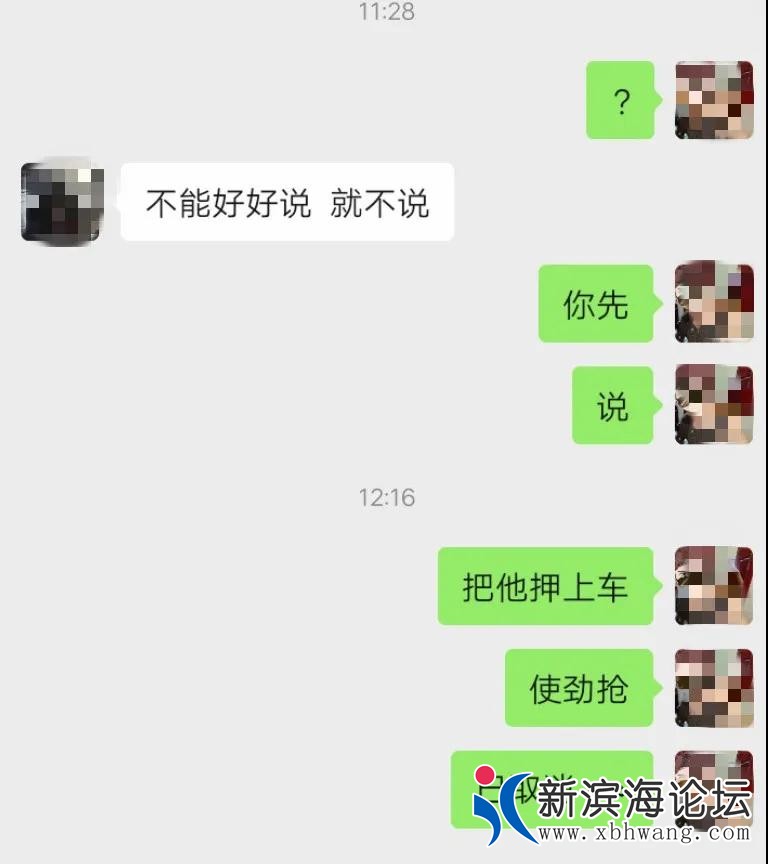Click the sender avatar thumbnail beside '不能好好说'
Viewport: 768px width, 864px height.
click(61, 200)
